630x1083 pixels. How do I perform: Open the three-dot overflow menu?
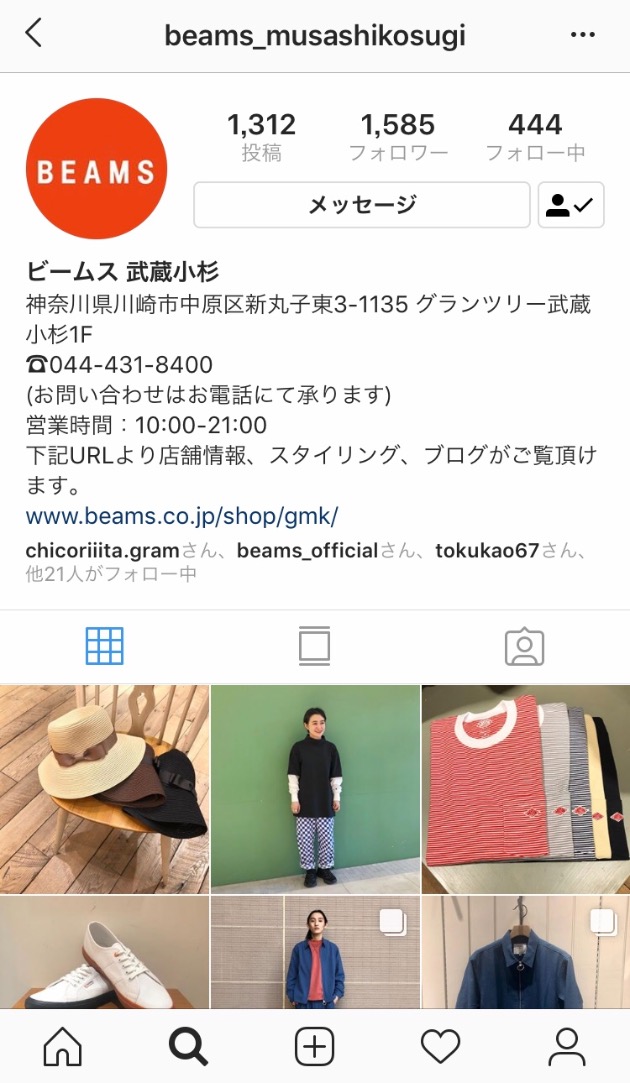pos(582,35)
